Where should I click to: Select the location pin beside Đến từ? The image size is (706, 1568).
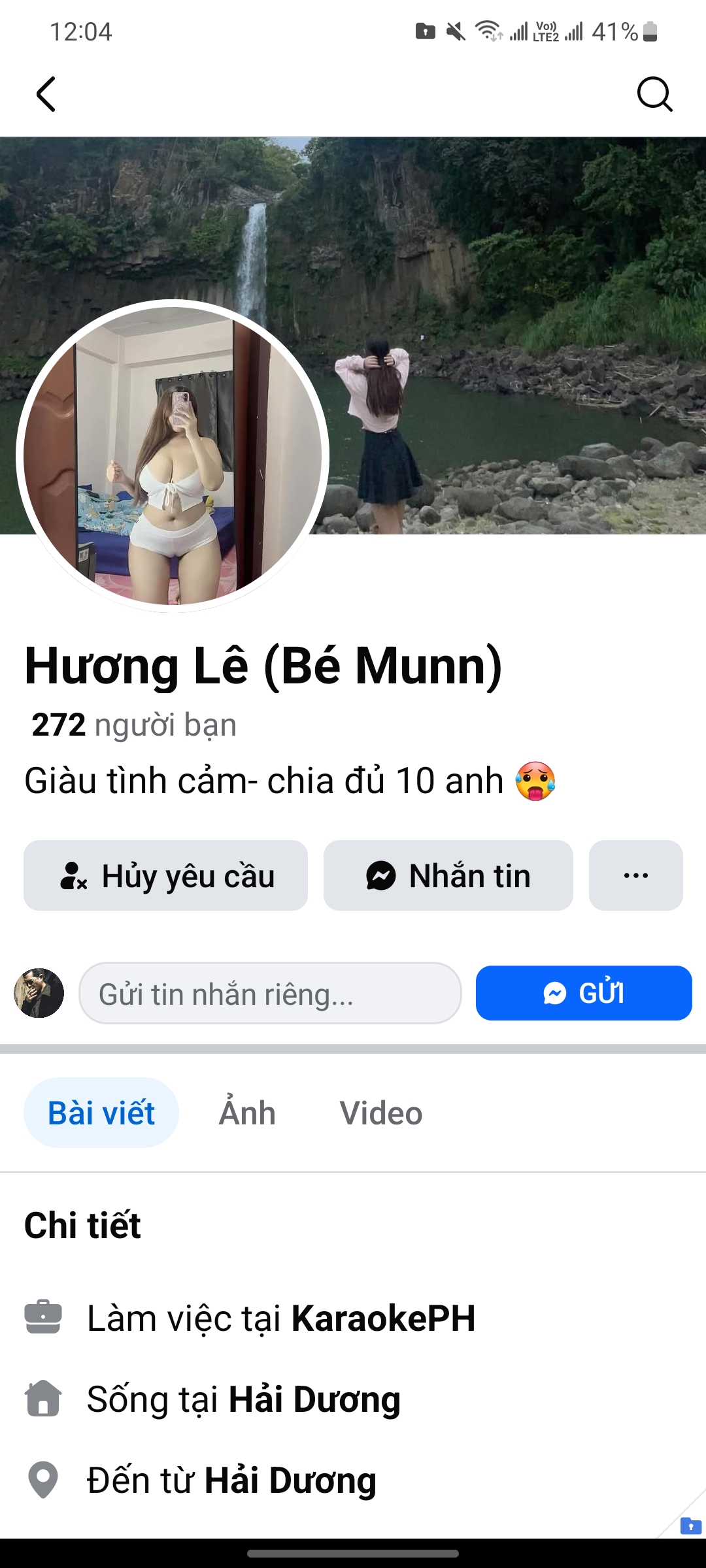pos(44,1480)
